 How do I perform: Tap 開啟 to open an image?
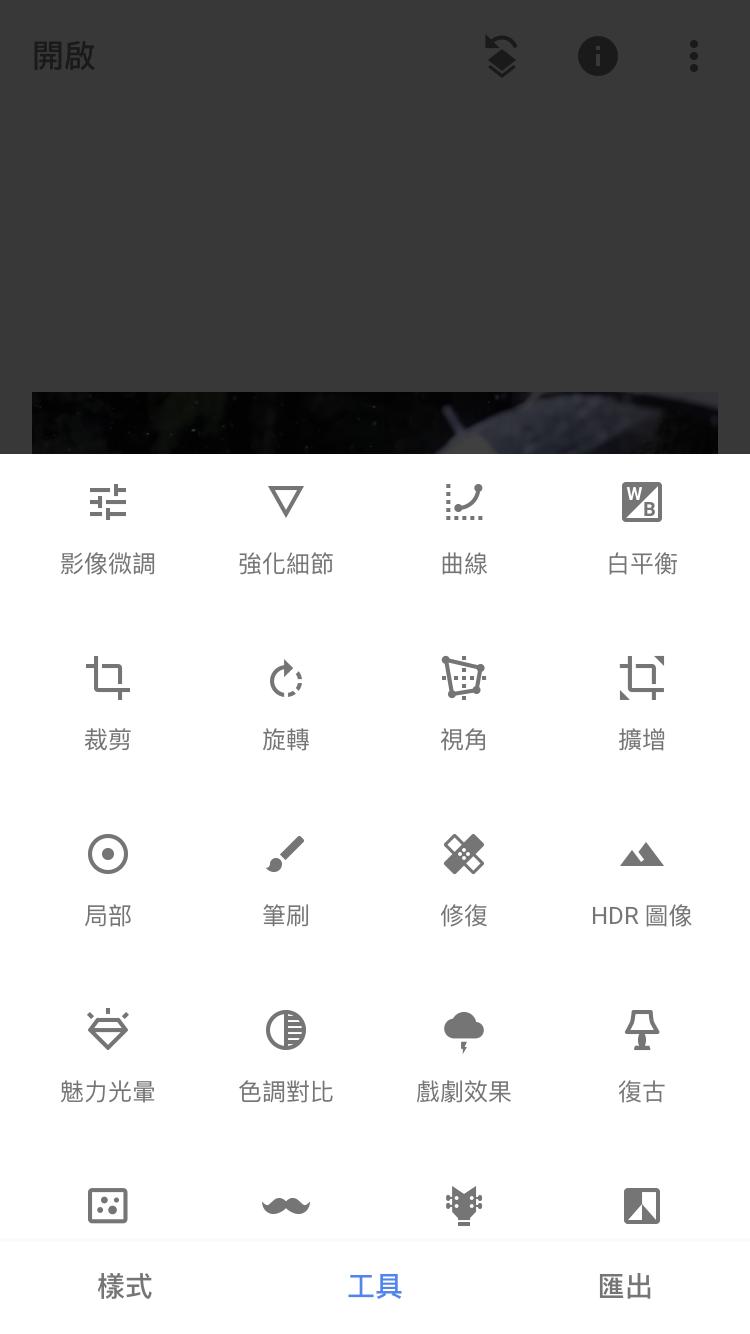pos(65,57)
